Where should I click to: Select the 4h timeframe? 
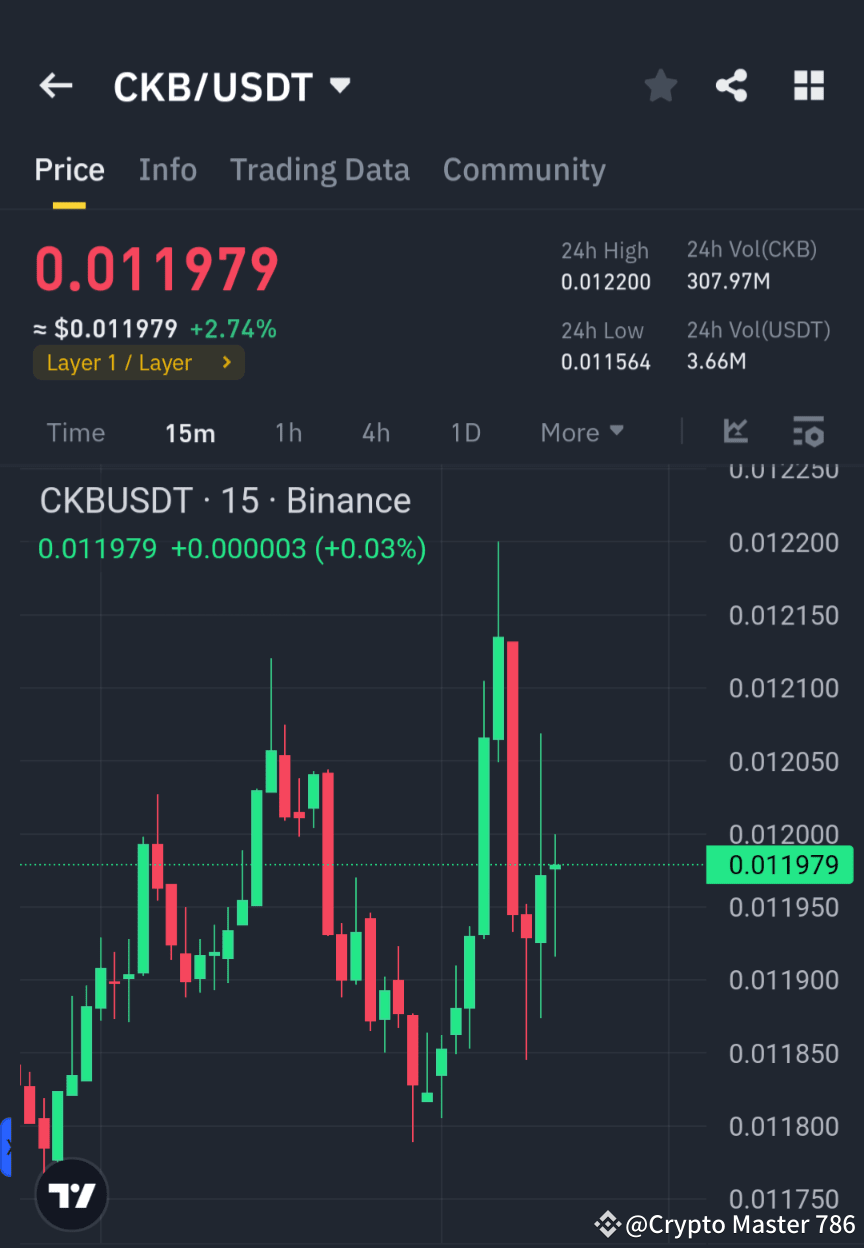point(375,432)
